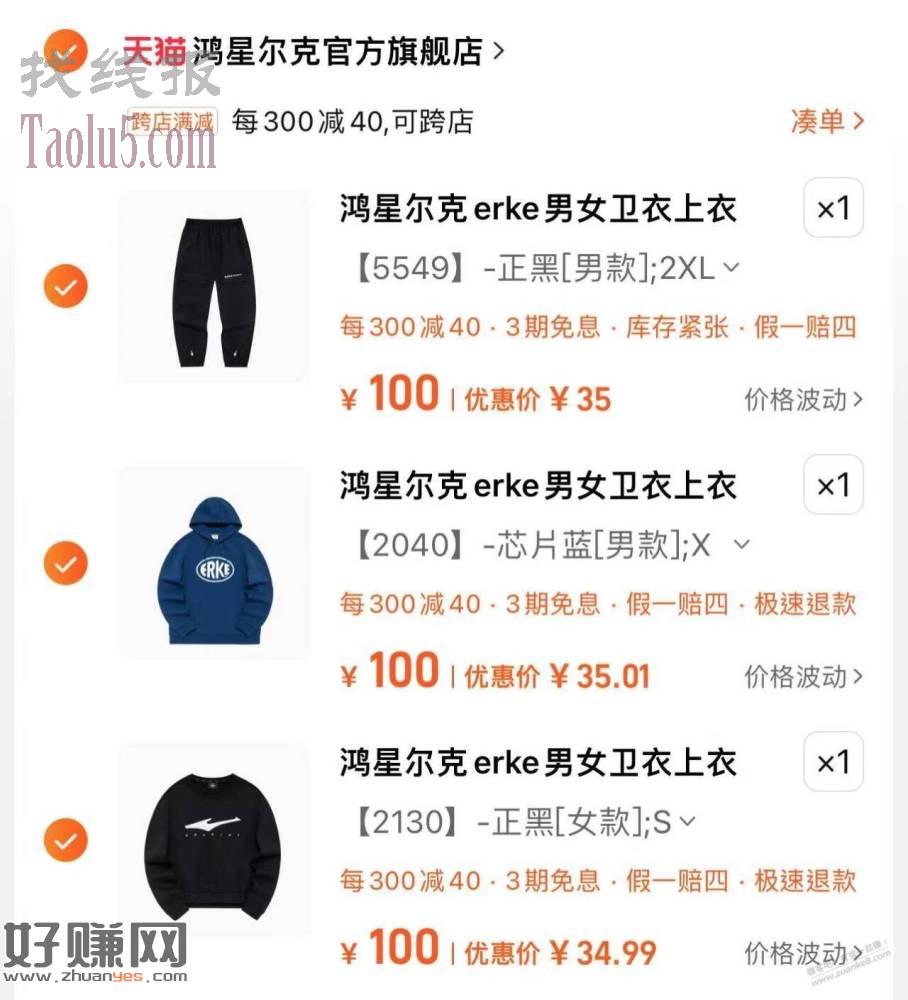Deselect the black sweatshirt item 2130
The height and width of the screenshot is (1000, 908).
(65, 840)
